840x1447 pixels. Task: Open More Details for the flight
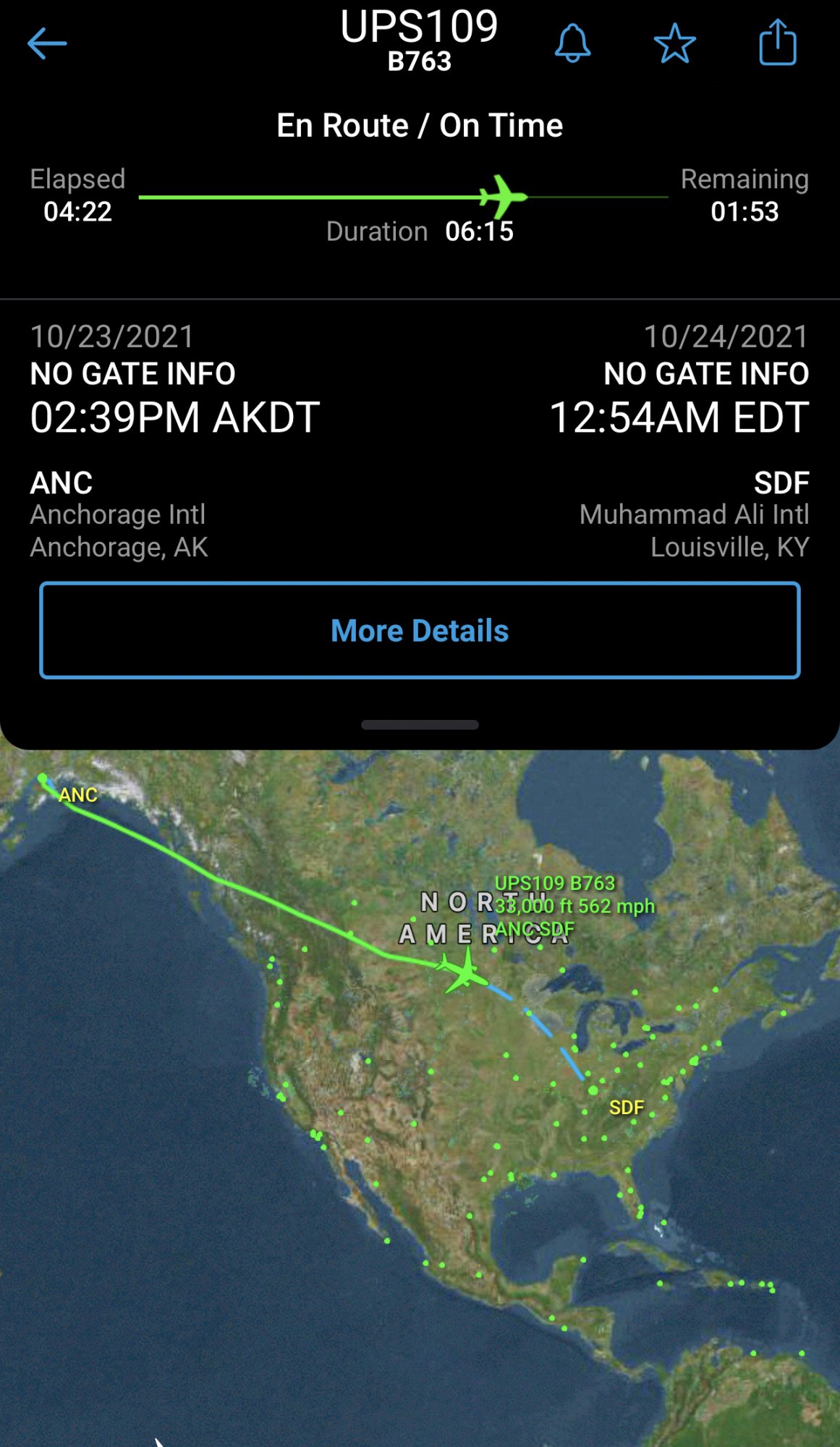pos(420,630)
